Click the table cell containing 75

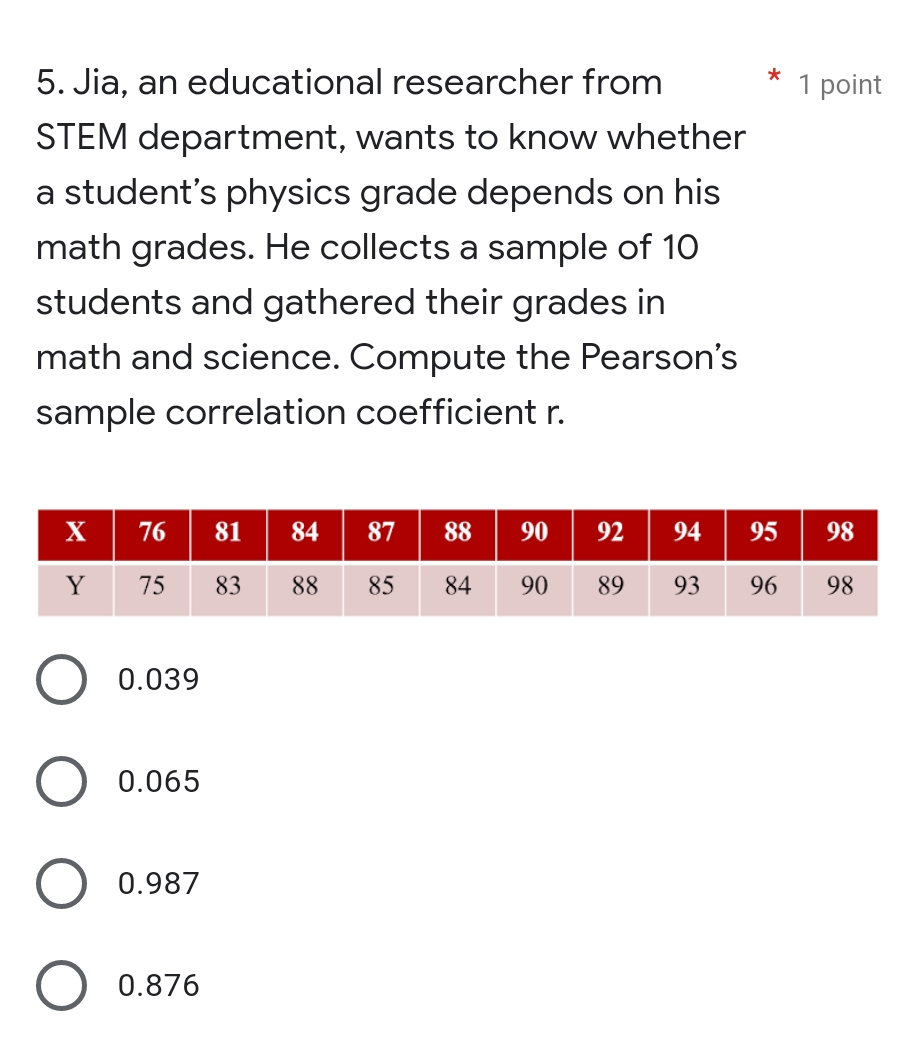pos(151,588)
